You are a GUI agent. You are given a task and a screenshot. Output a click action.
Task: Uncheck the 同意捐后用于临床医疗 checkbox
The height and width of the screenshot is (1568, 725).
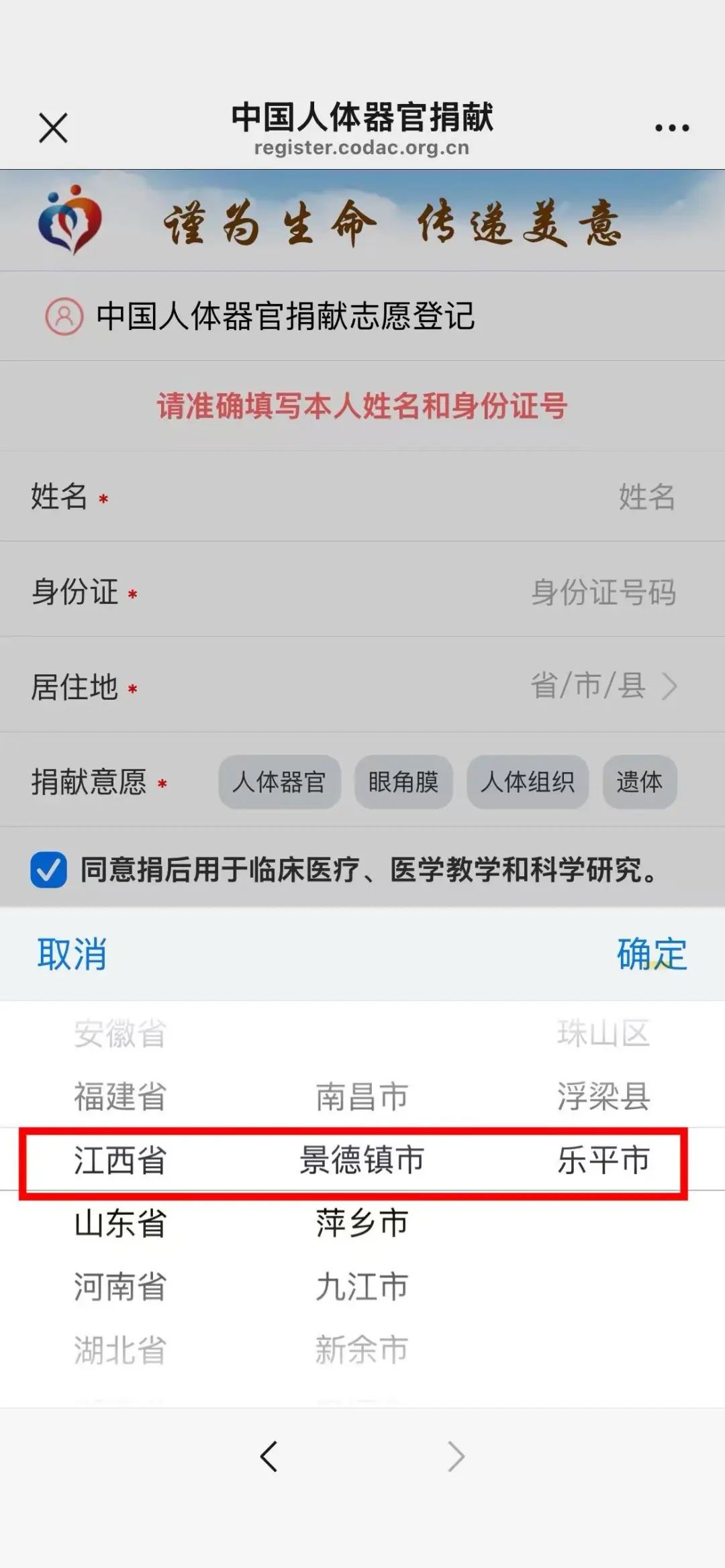[48, 870]
